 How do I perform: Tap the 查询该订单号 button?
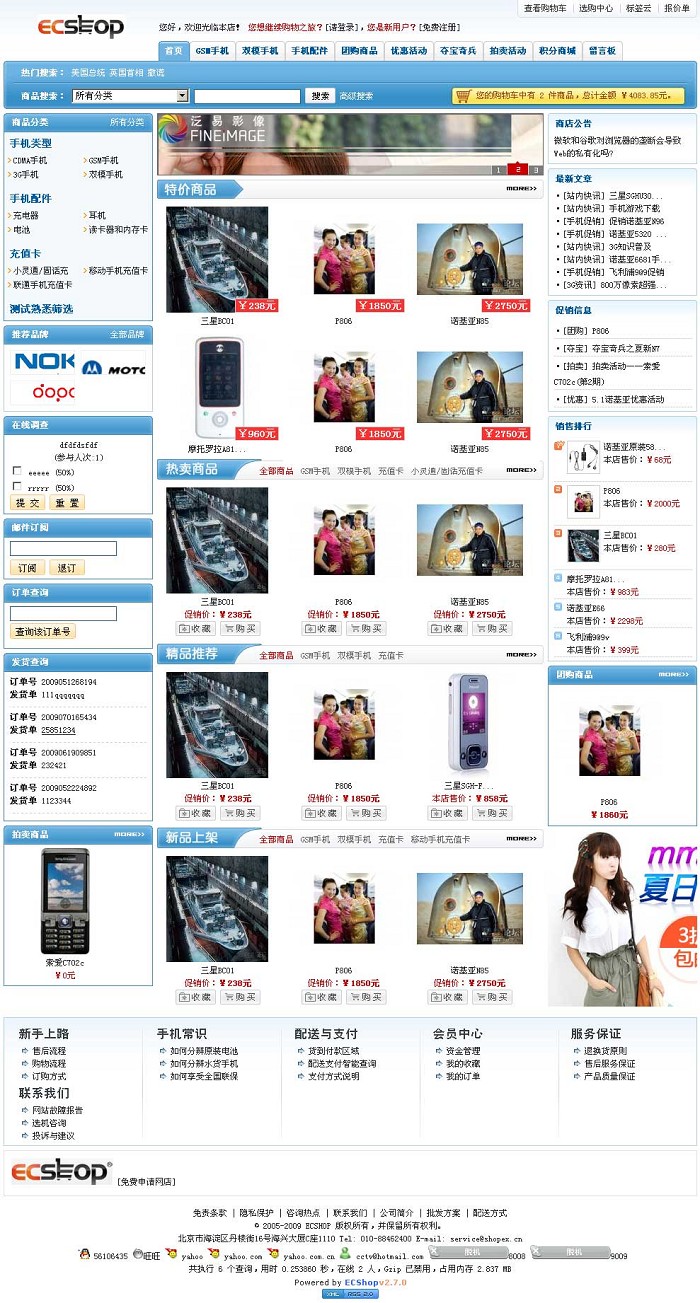[x=43, y=632]
